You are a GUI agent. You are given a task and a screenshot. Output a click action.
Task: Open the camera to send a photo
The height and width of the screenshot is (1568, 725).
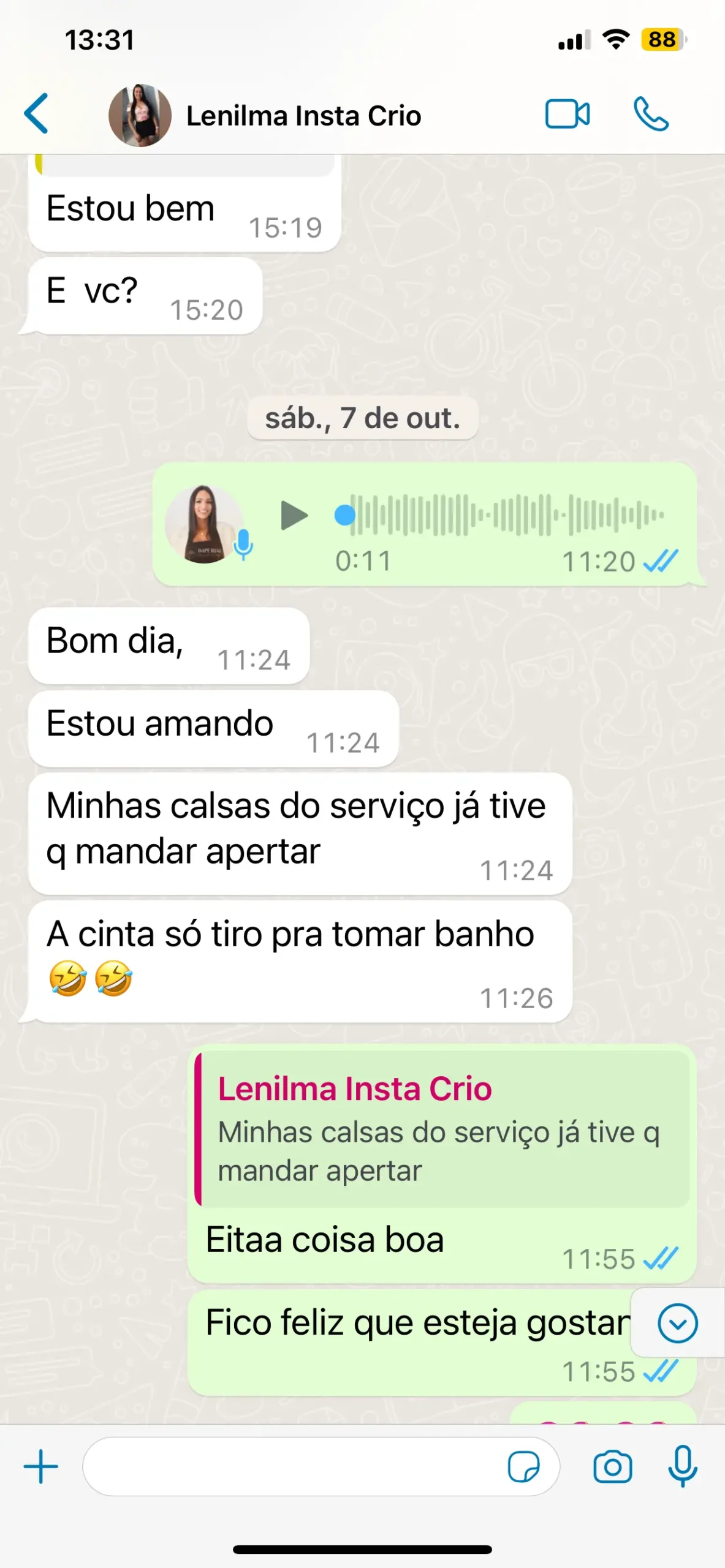pos(613,1466)
